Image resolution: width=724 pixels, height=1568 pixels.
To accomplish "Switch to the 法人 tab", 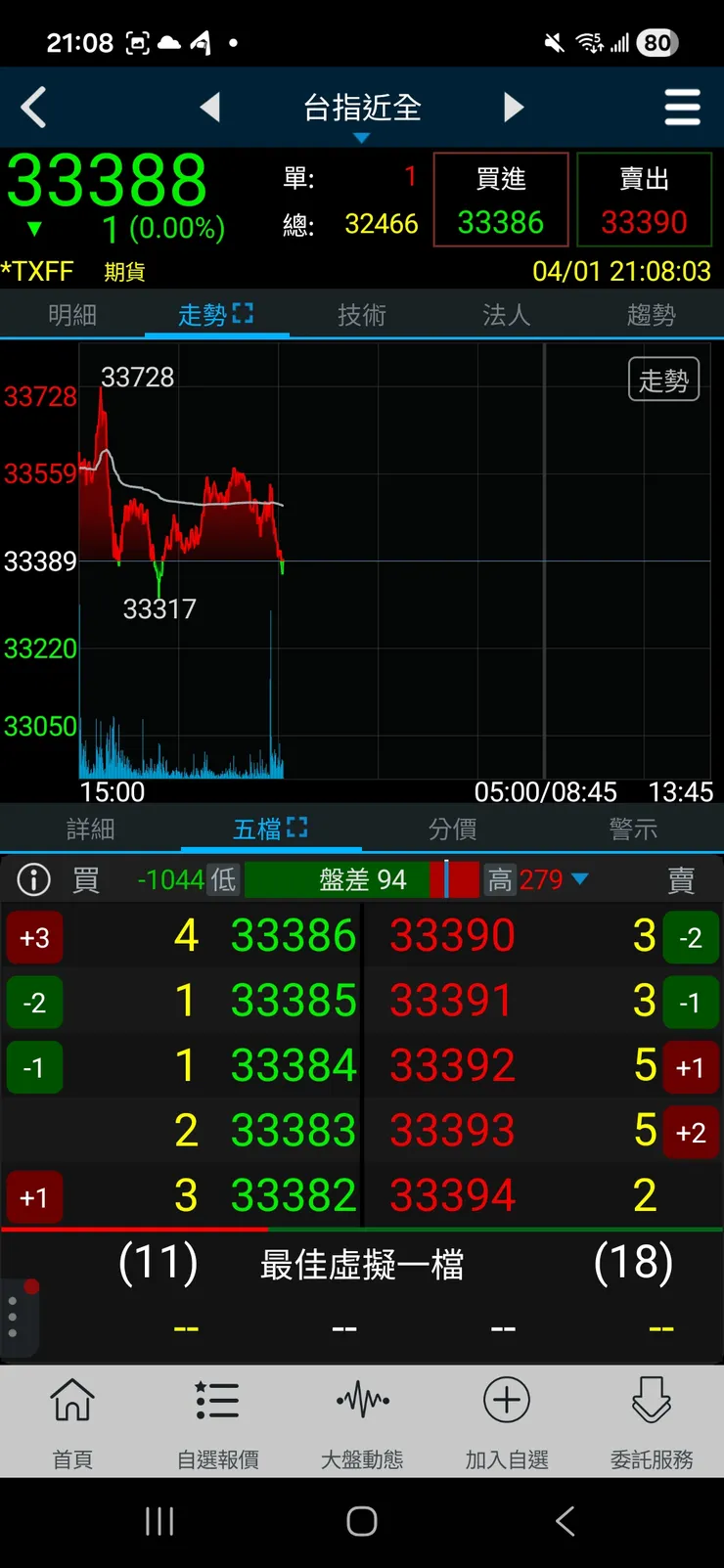I will (x=506, y=315).
